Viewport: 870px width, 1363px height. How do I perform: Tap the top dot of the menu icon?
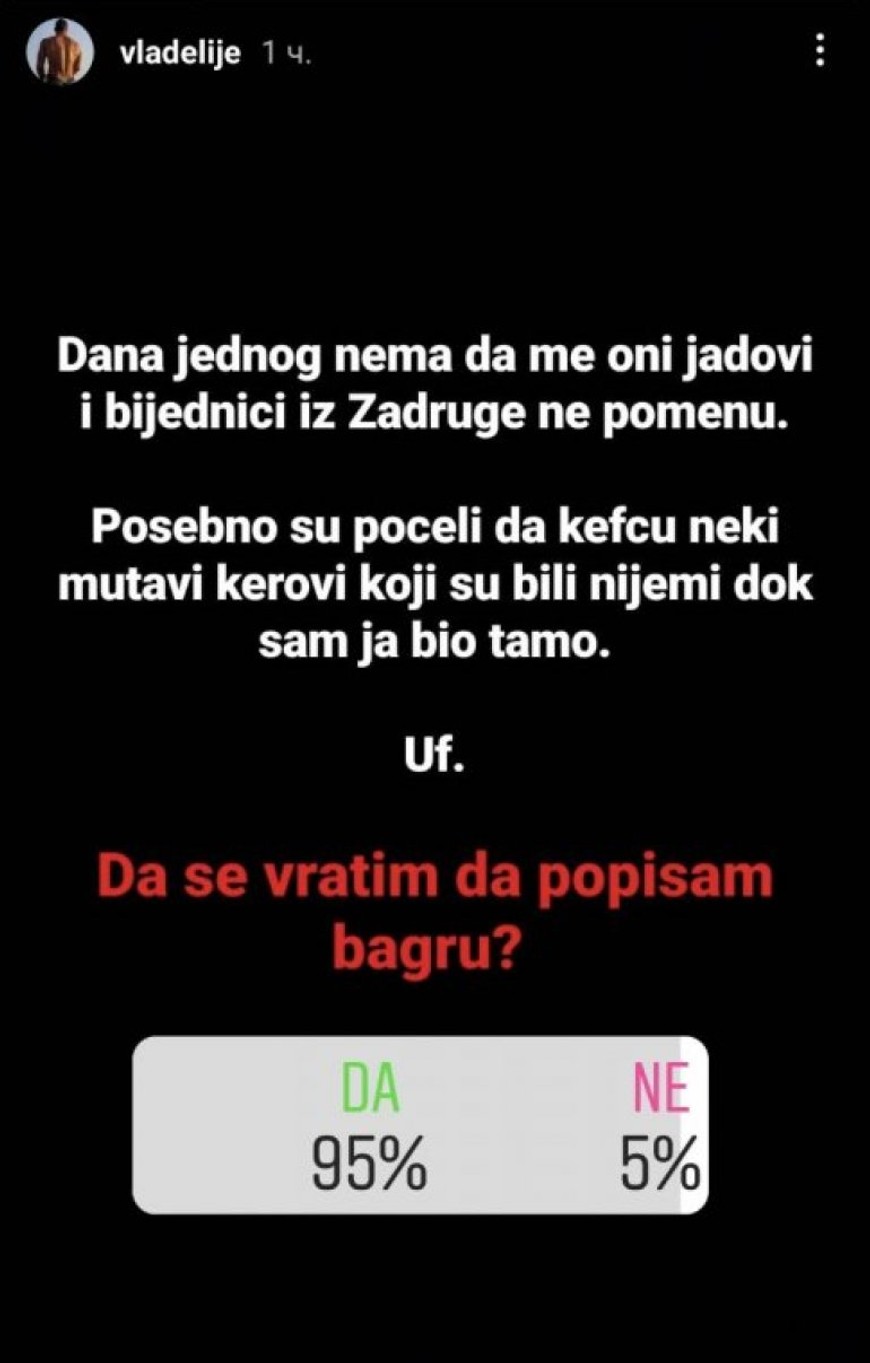coord(820,38)
